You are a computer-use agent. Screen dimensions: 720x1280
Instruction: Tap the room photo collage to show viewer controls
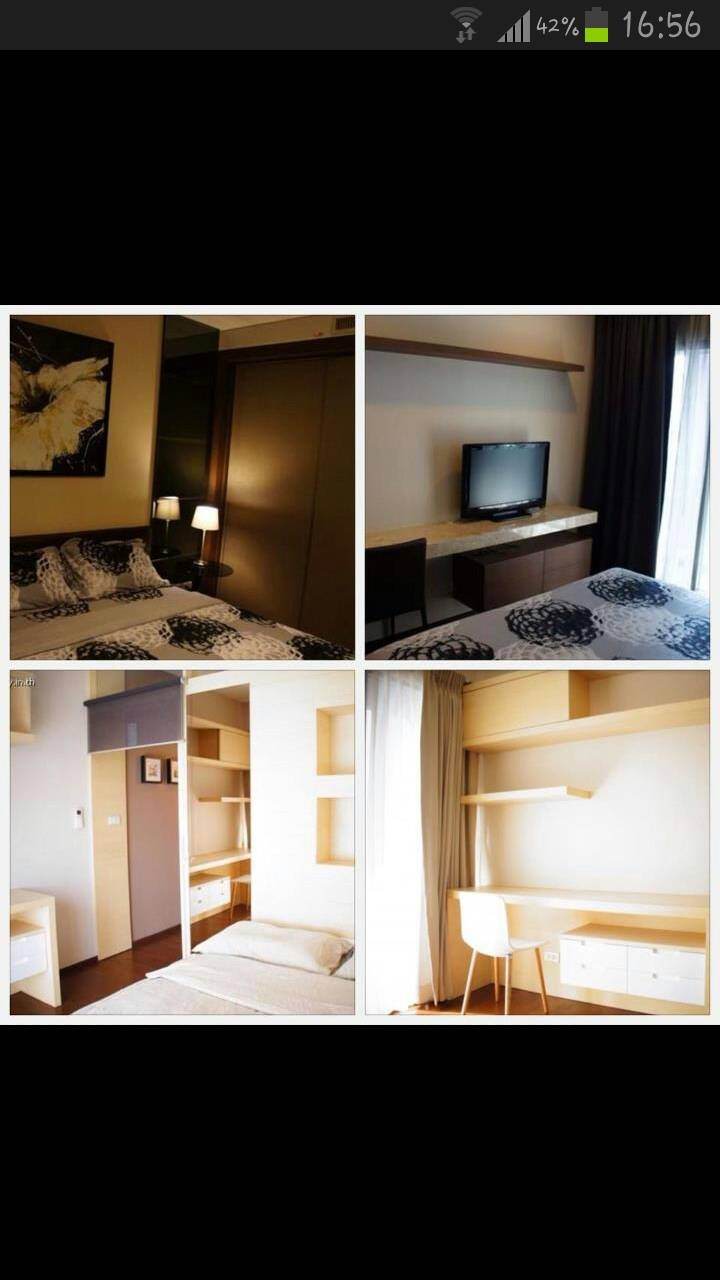(x=360, y=665)
